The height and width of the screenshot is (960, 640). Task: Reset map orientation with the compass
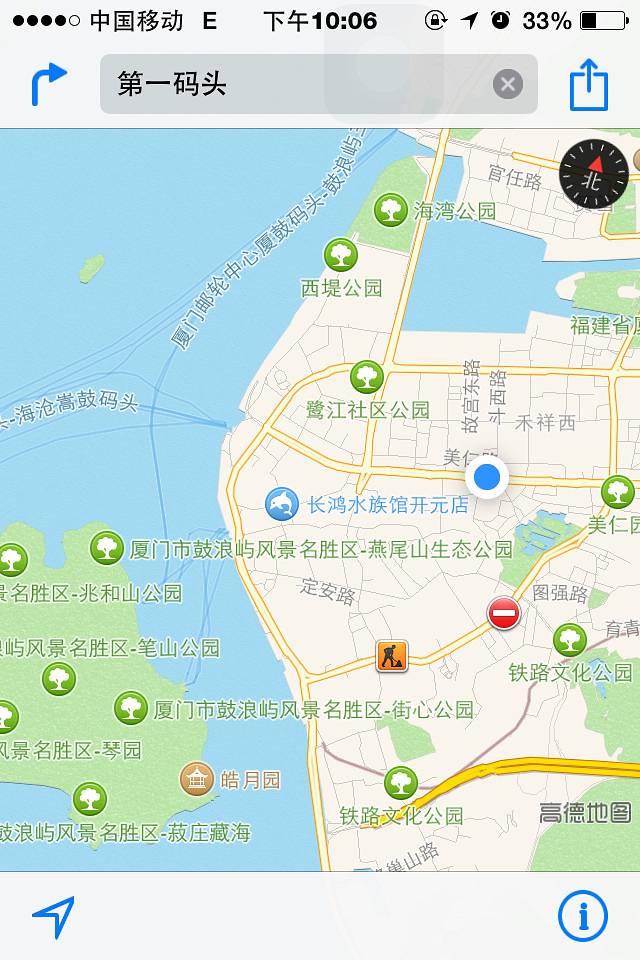click(x=593, y=175)
